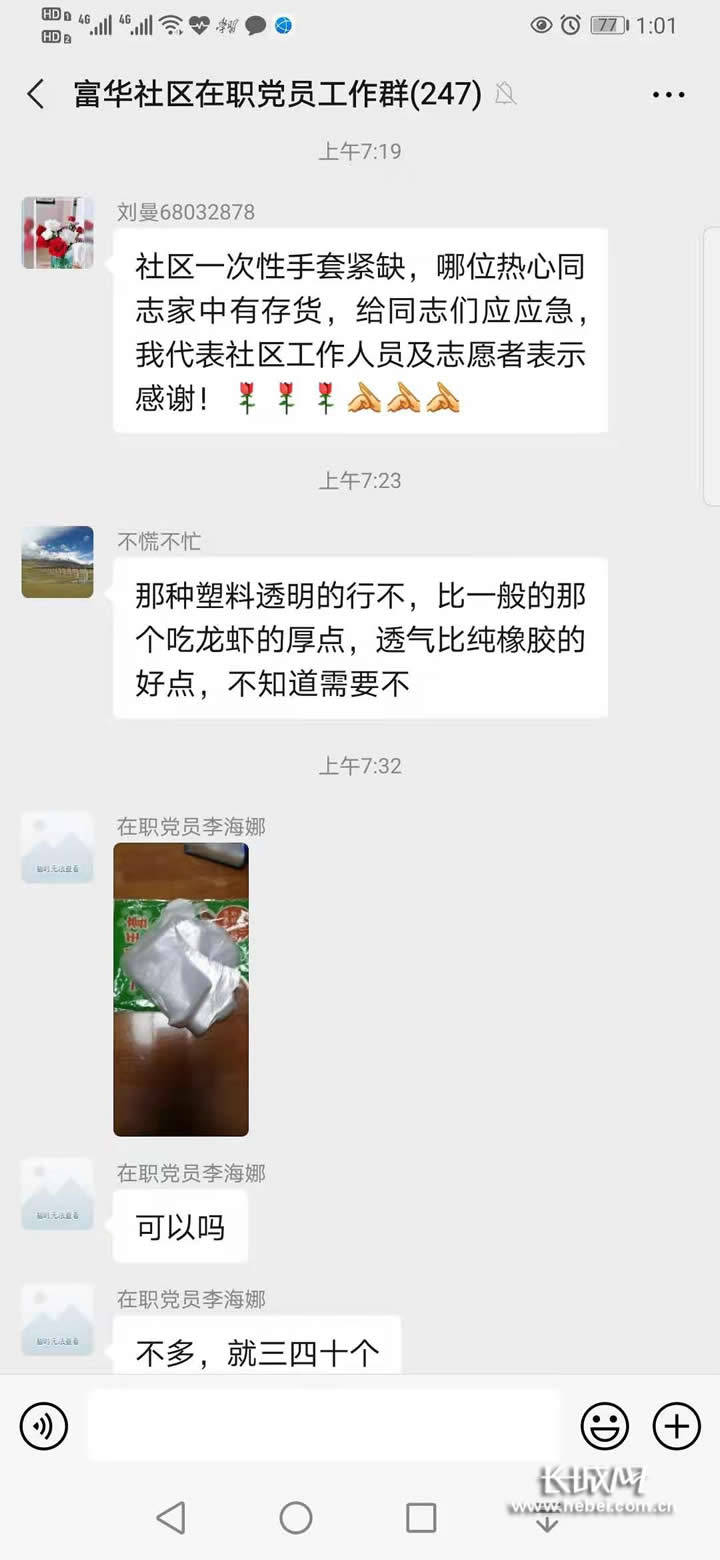Open the plus attachments panel
This screenshot has height=1560, width=720.
676,1425
